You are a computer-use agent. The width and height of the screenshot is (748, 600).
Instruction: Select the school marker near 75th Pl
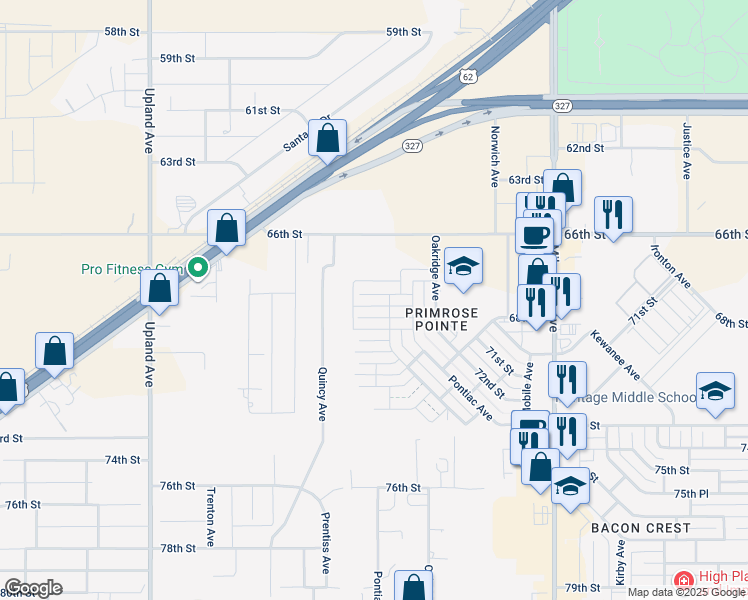(x=570, y=486)
